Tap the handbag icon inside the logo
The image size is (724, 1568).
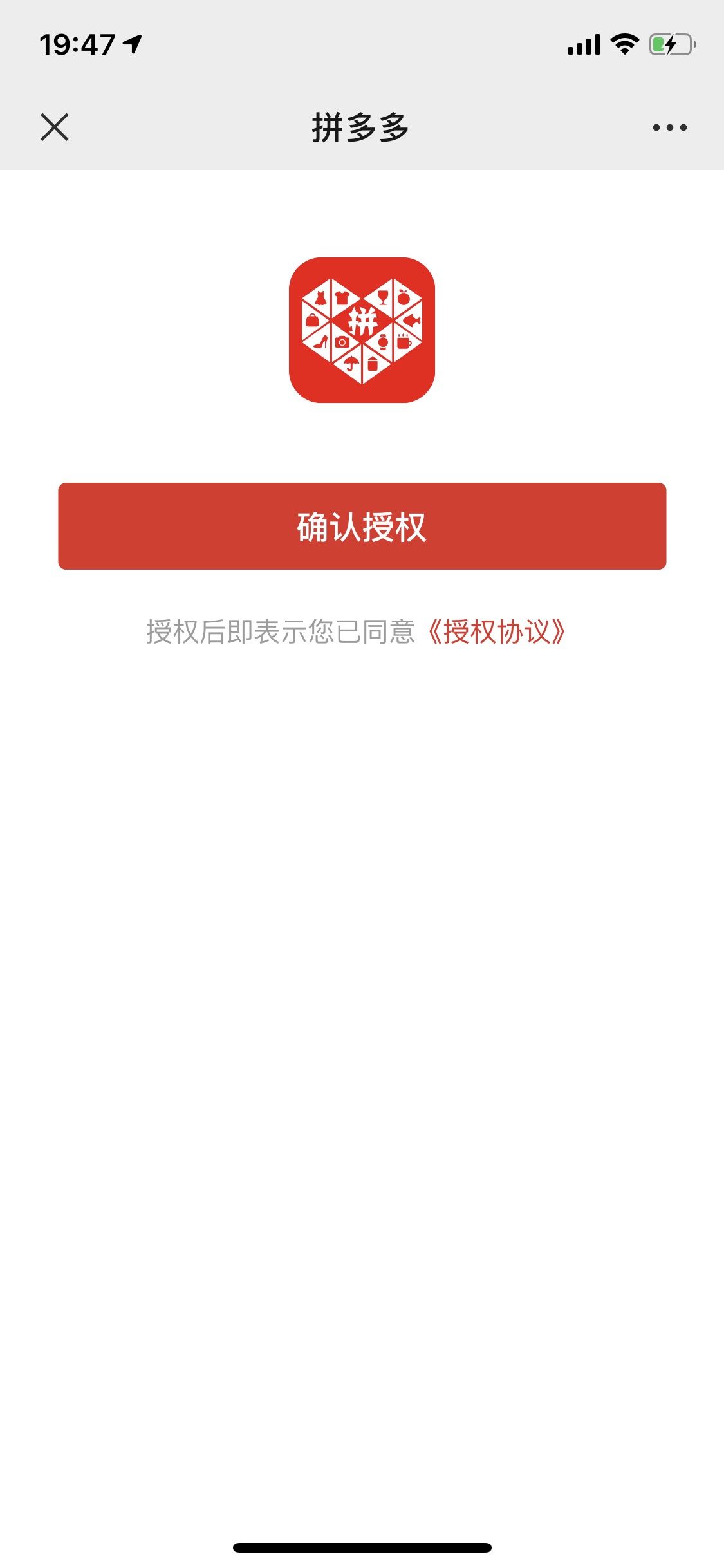click(x=313, y=320)
